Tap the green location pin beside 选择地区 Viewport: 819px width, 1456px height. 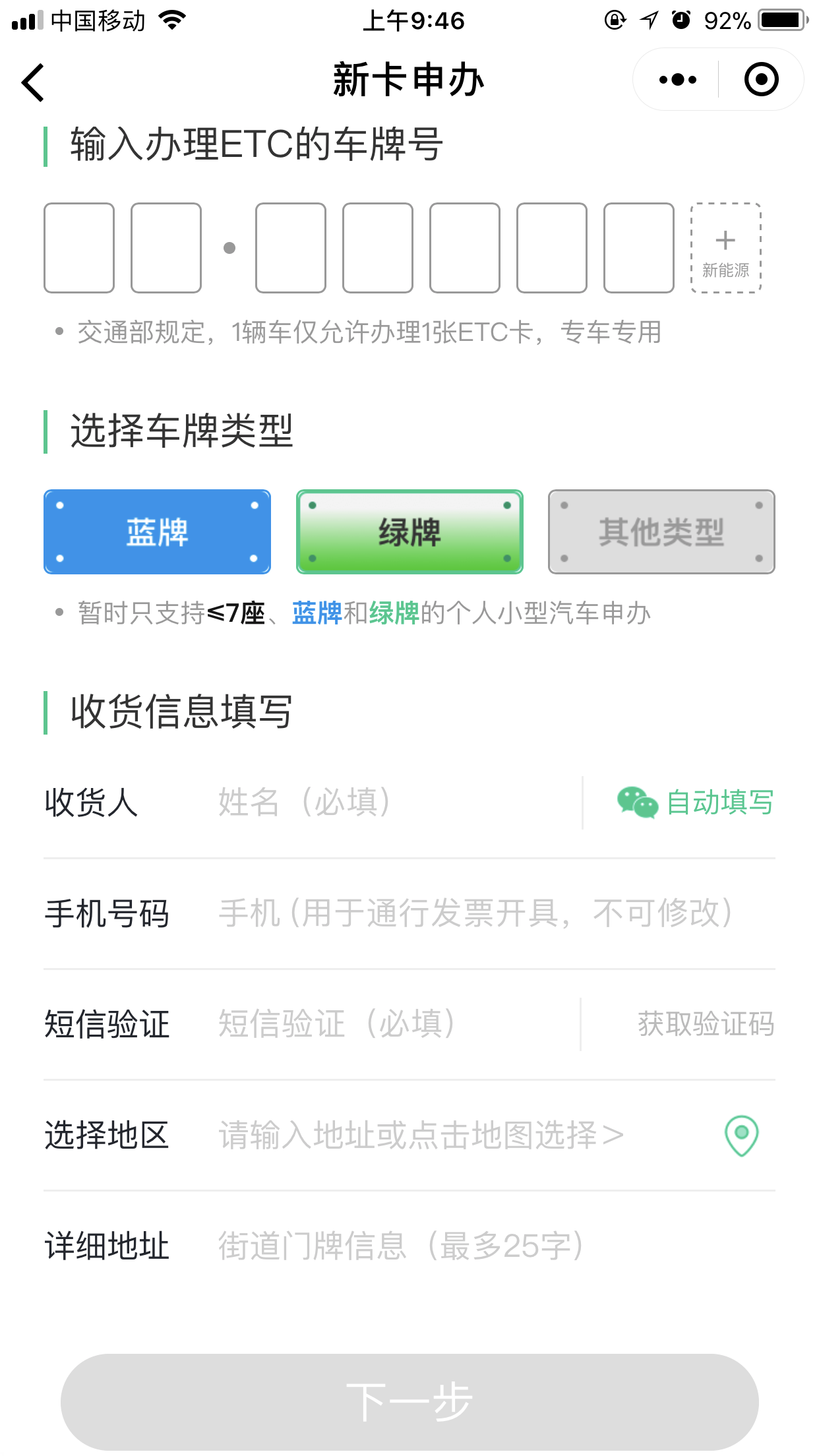pyautogui.click(x=741, y=1134)
